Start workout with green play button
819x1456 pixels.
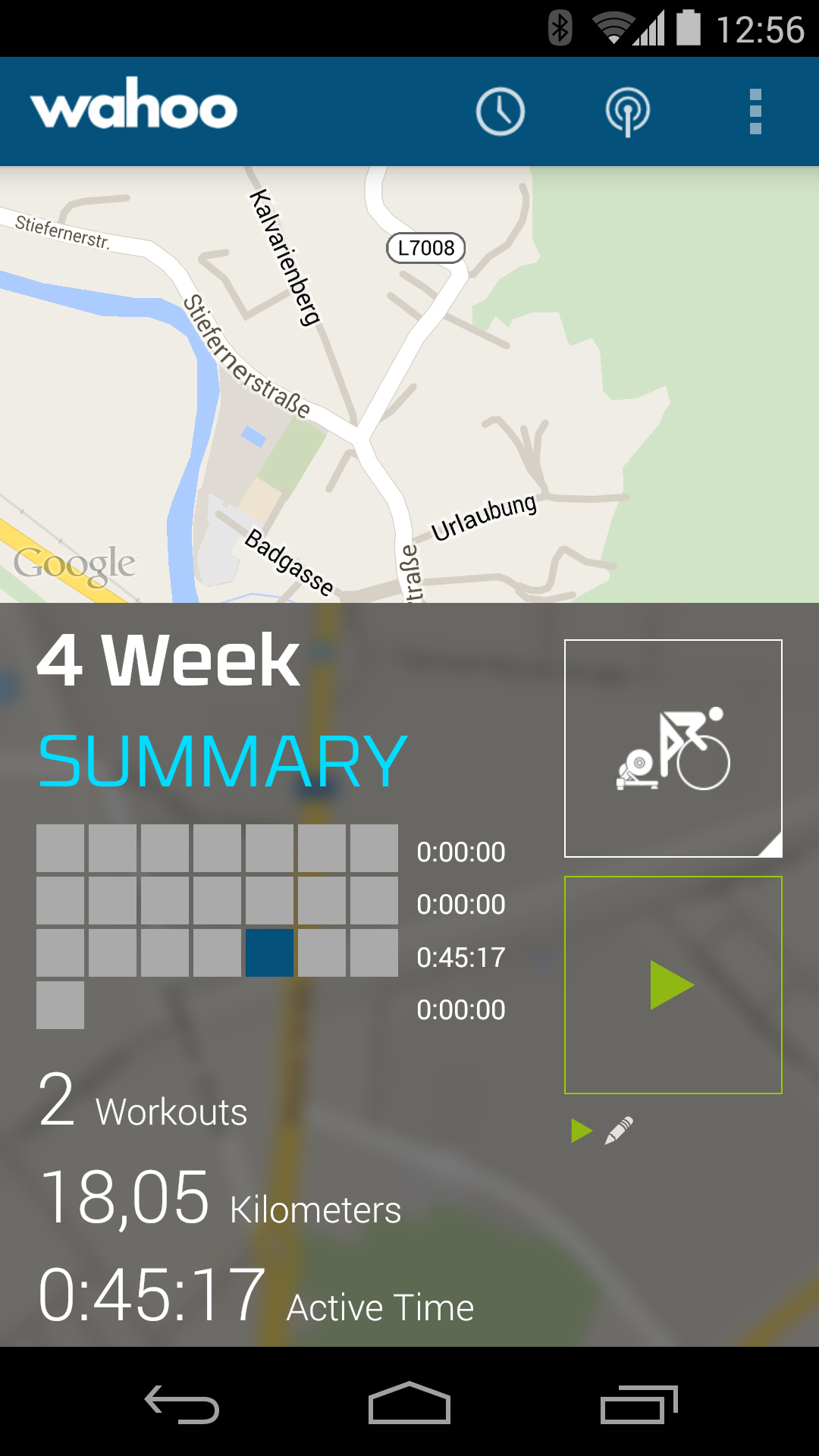pos(673,985)
